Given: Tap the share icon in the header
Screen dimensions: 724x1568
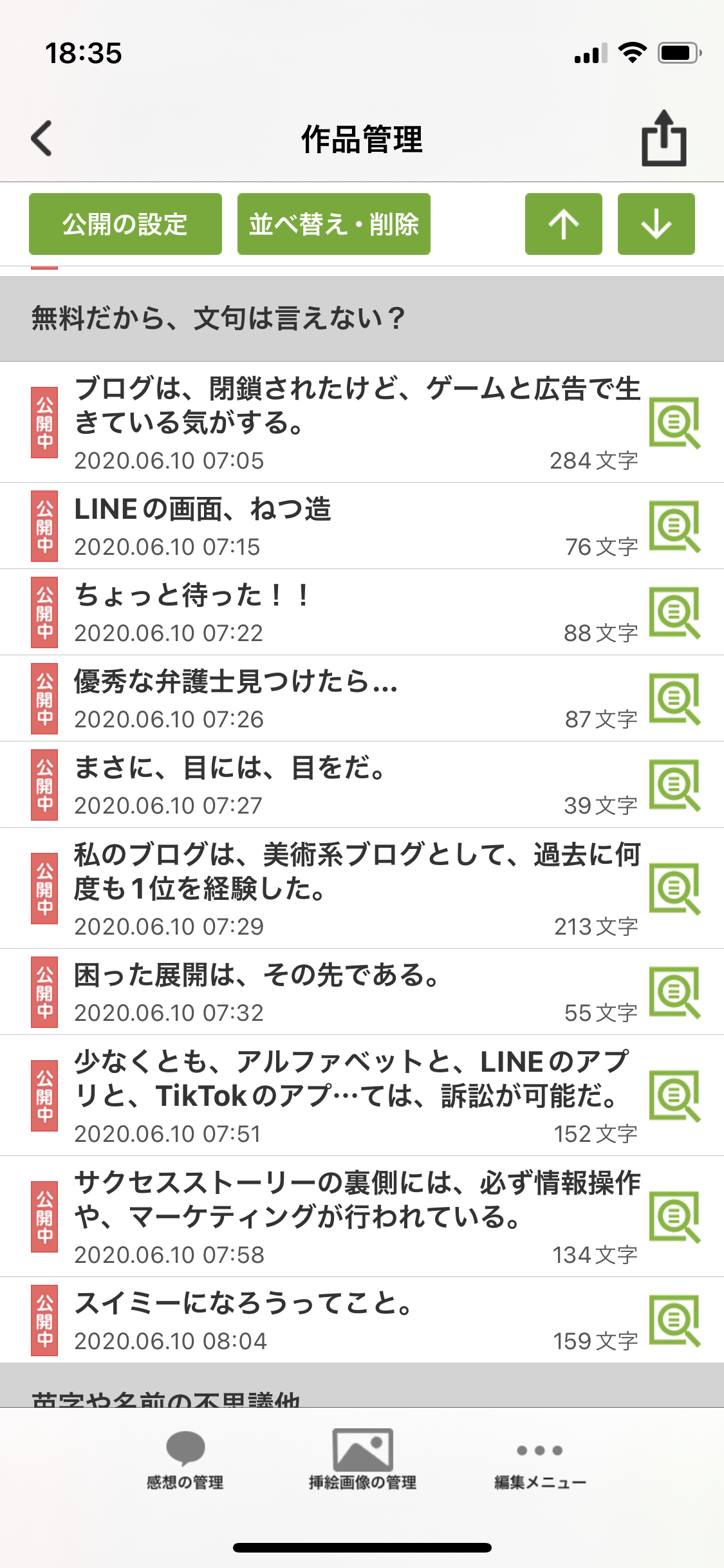Looking at the screenshot, I should click(664, 138).
